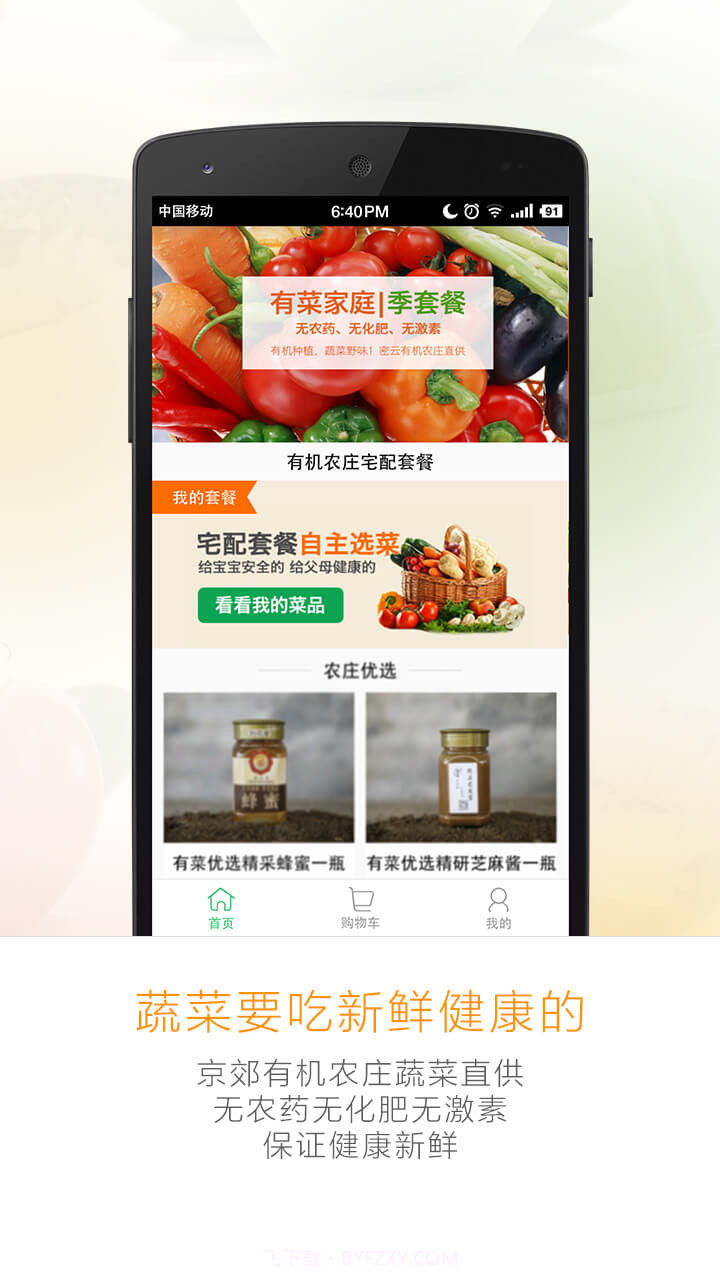This screenshot has width=720, height=1280.
Task: Click the signal strength icon
Action: coord(522,210)
